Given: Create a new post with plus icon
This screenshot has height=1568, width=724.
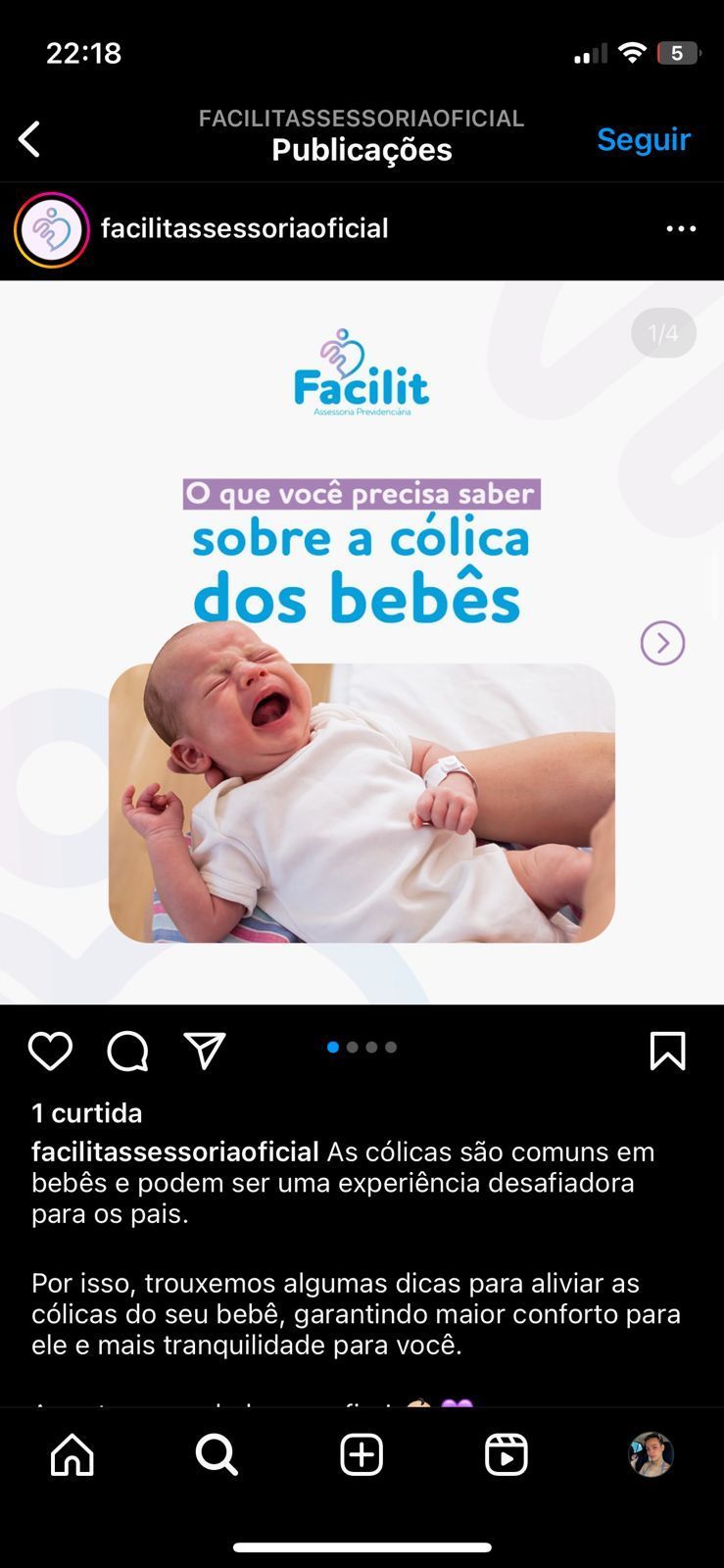Looking at the screenshot, I should coord(362,1455).
